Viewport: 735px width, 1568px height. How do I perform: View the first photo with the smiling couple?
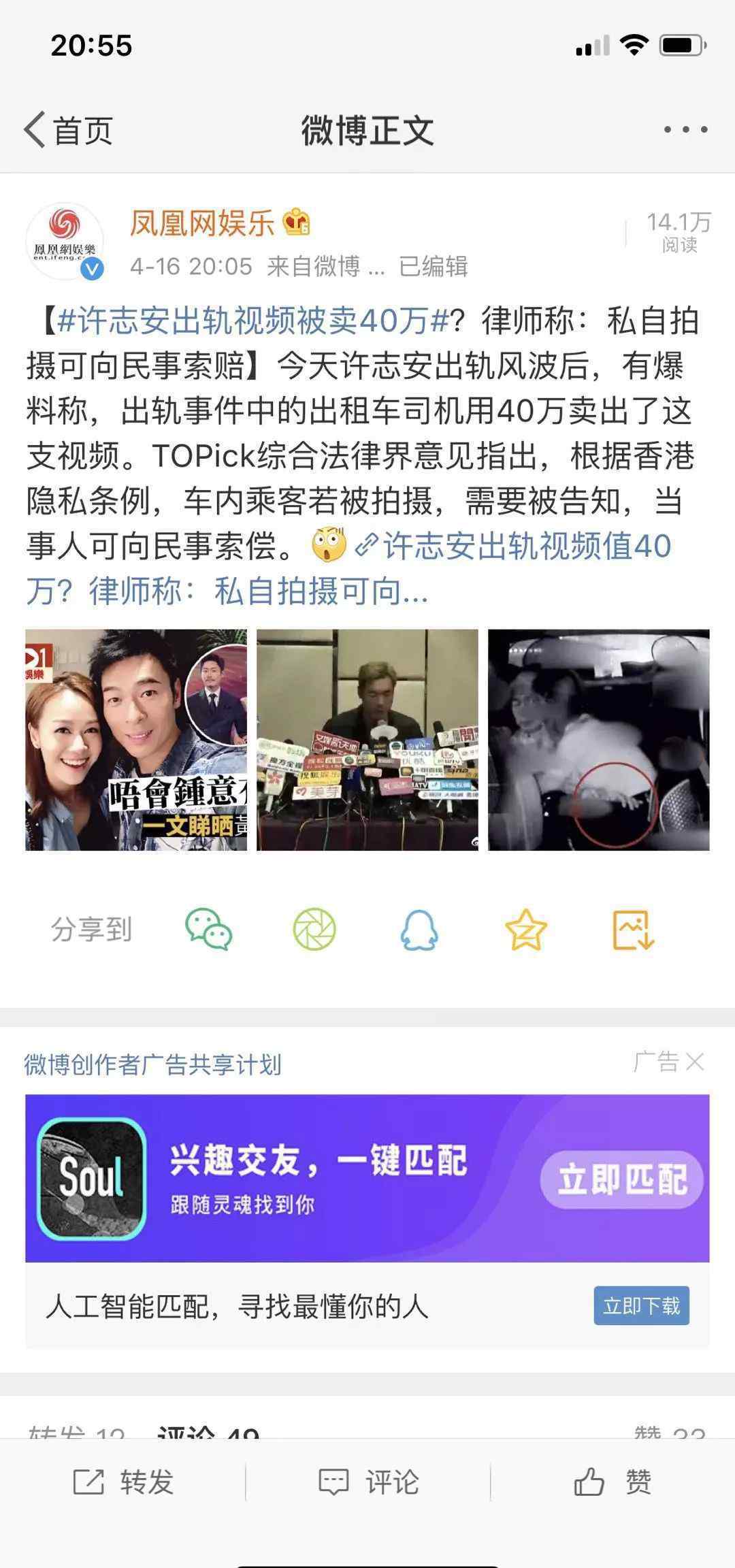pyautogui.click(x=136, y=740)
